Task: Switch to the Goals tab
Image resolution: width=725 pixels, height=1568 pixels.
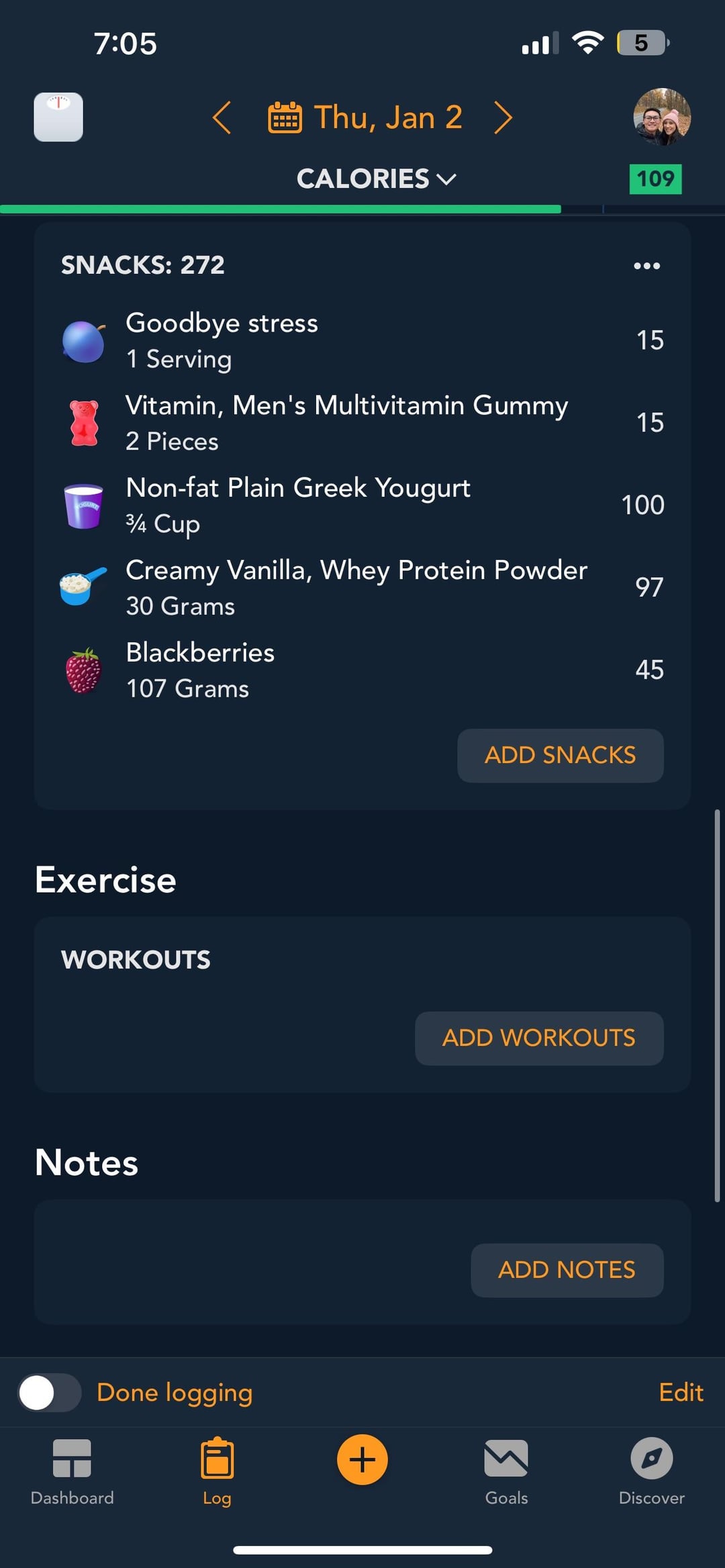Action: click(x=506, y=1470)
